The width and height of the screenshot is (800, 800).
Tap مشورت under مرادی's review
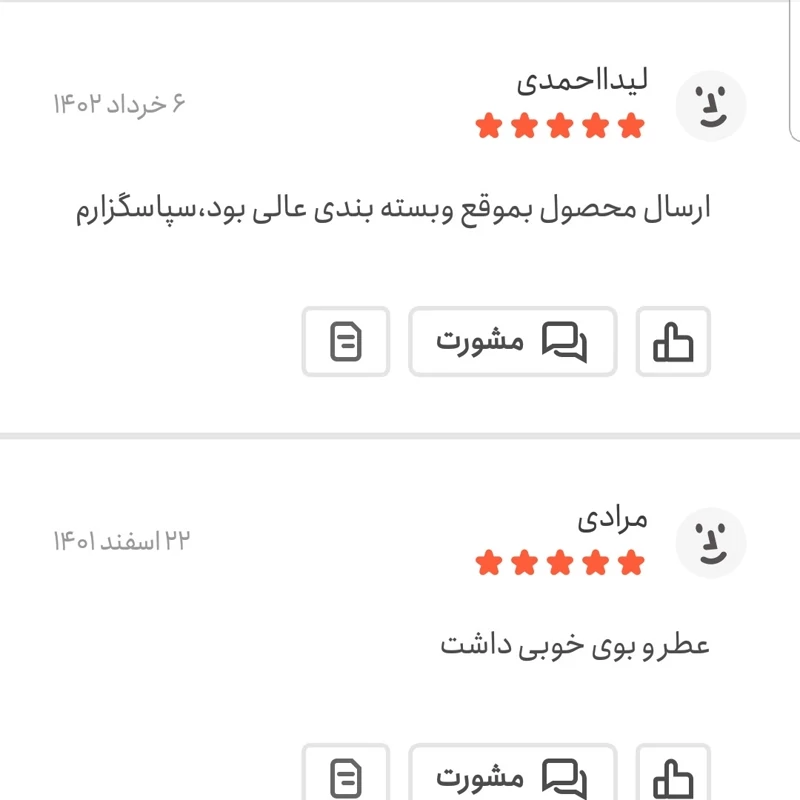(512, 776)
